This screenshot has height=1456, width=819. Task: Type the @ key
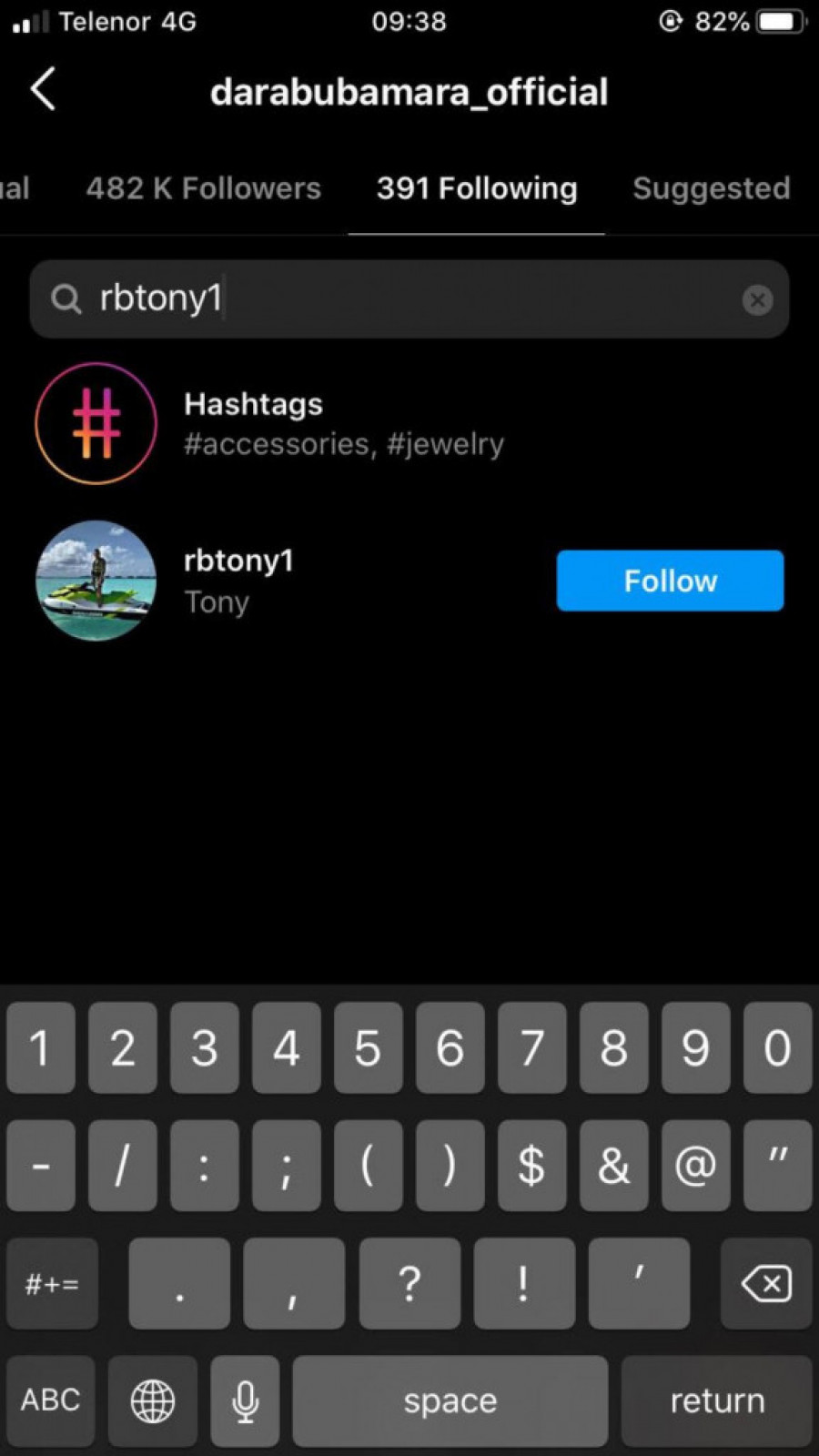pyautogui.click(x=695, y=1166)
